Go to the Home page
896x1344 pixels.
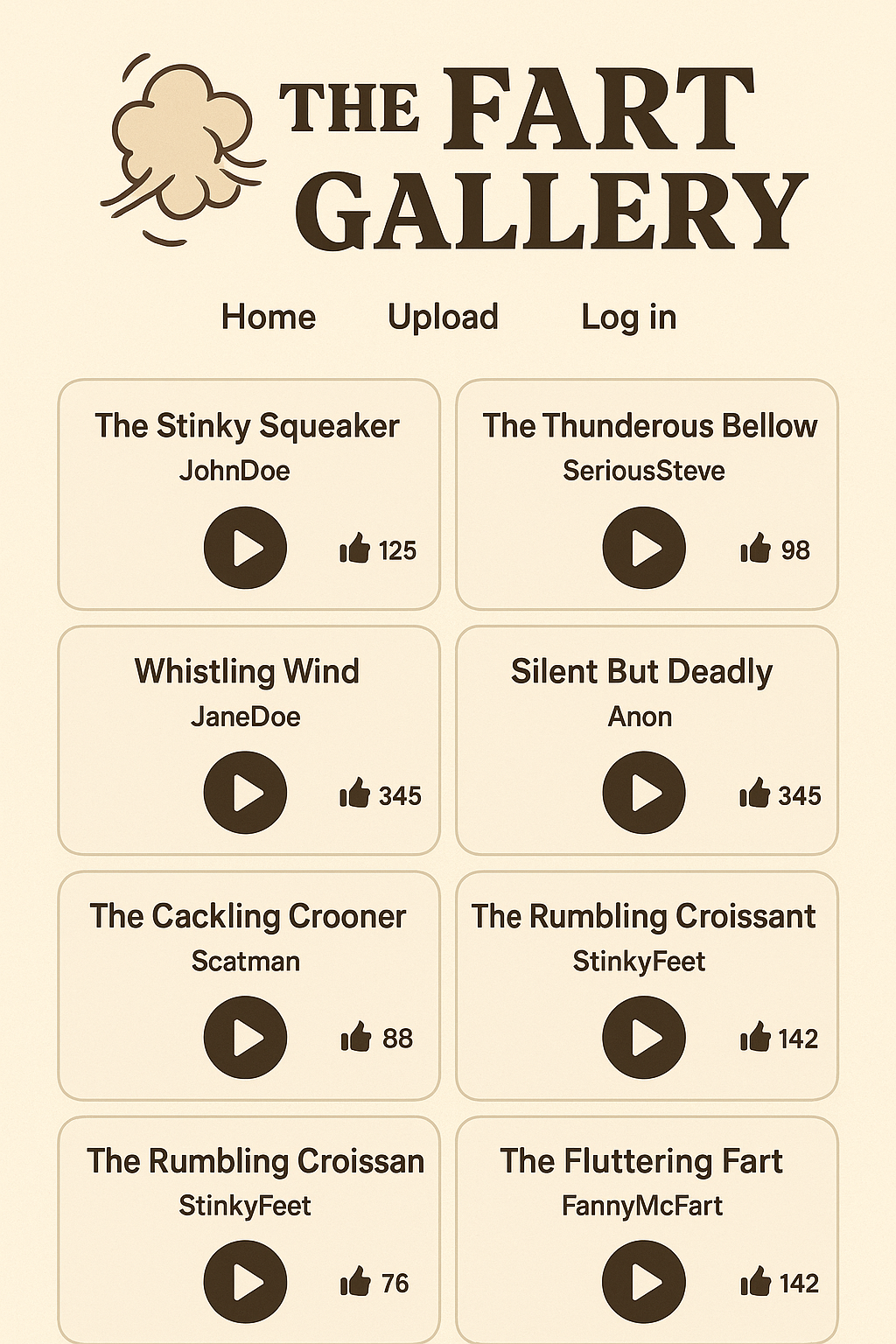coord(268,317)
